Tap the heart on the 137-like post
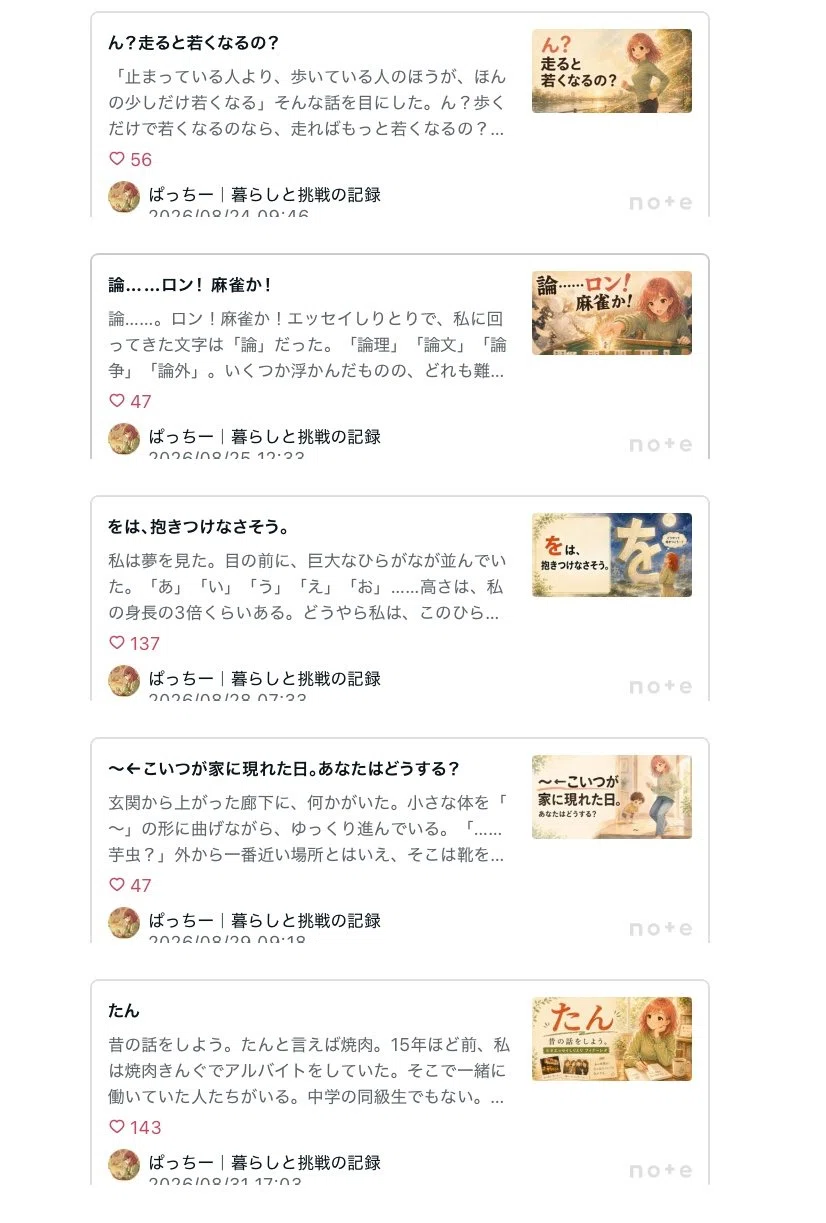826x1223 pixels. (117, 643)
